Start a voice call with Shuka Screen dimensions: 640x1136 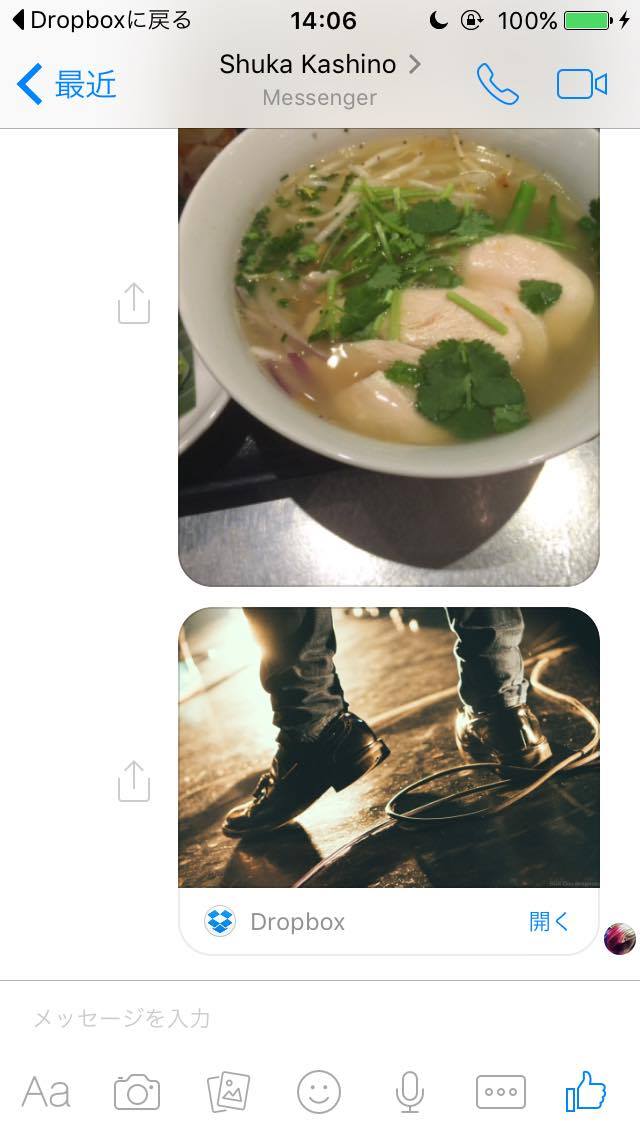[497, 85]
